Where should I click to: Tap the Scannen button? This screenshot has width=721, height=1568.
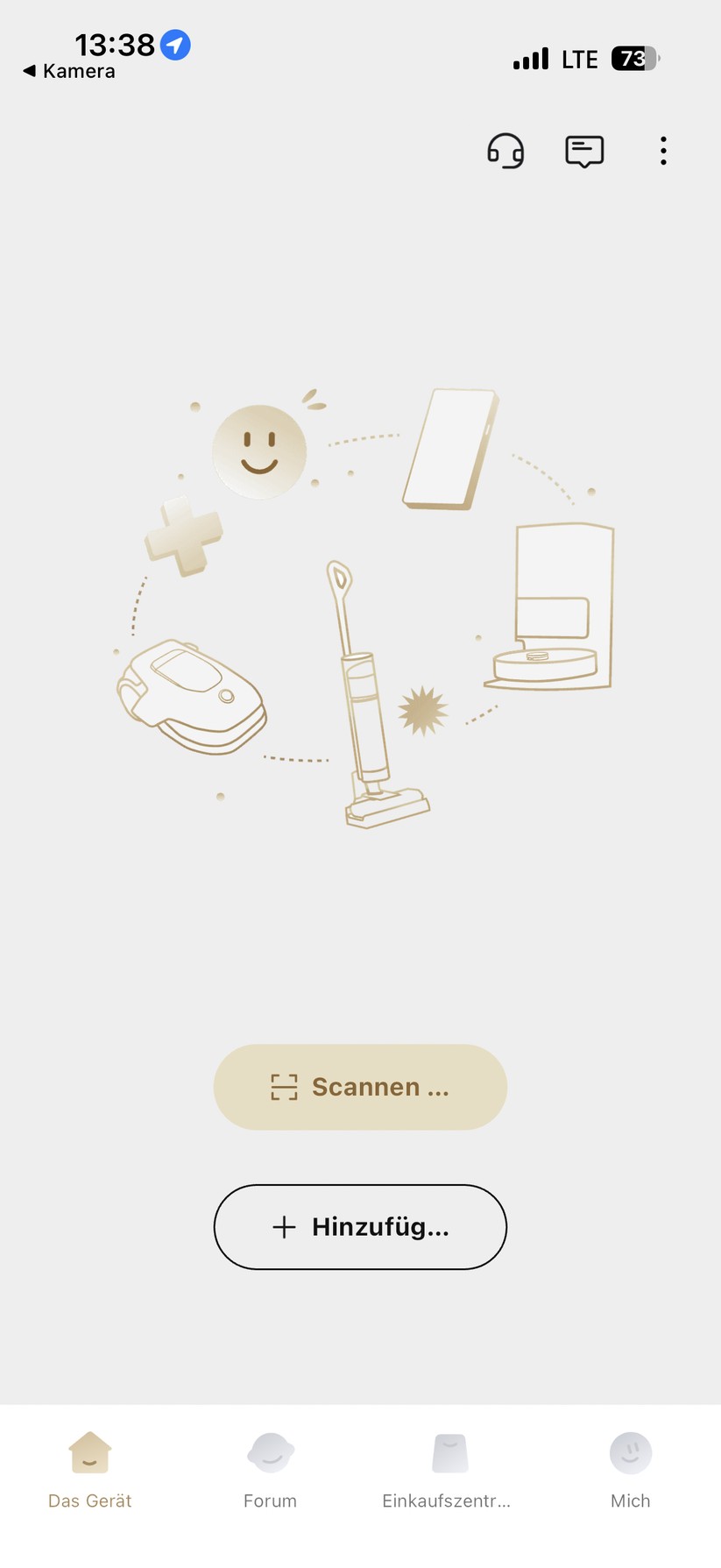[360, 1087]
